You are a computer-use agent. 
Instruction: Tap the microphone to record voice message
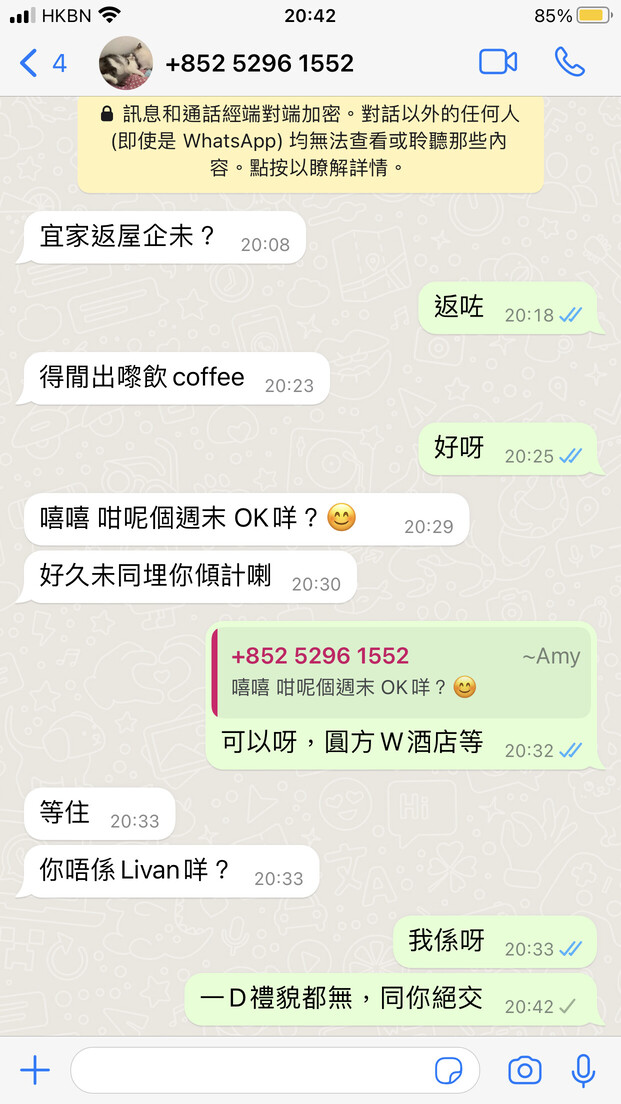(583, 1071)
